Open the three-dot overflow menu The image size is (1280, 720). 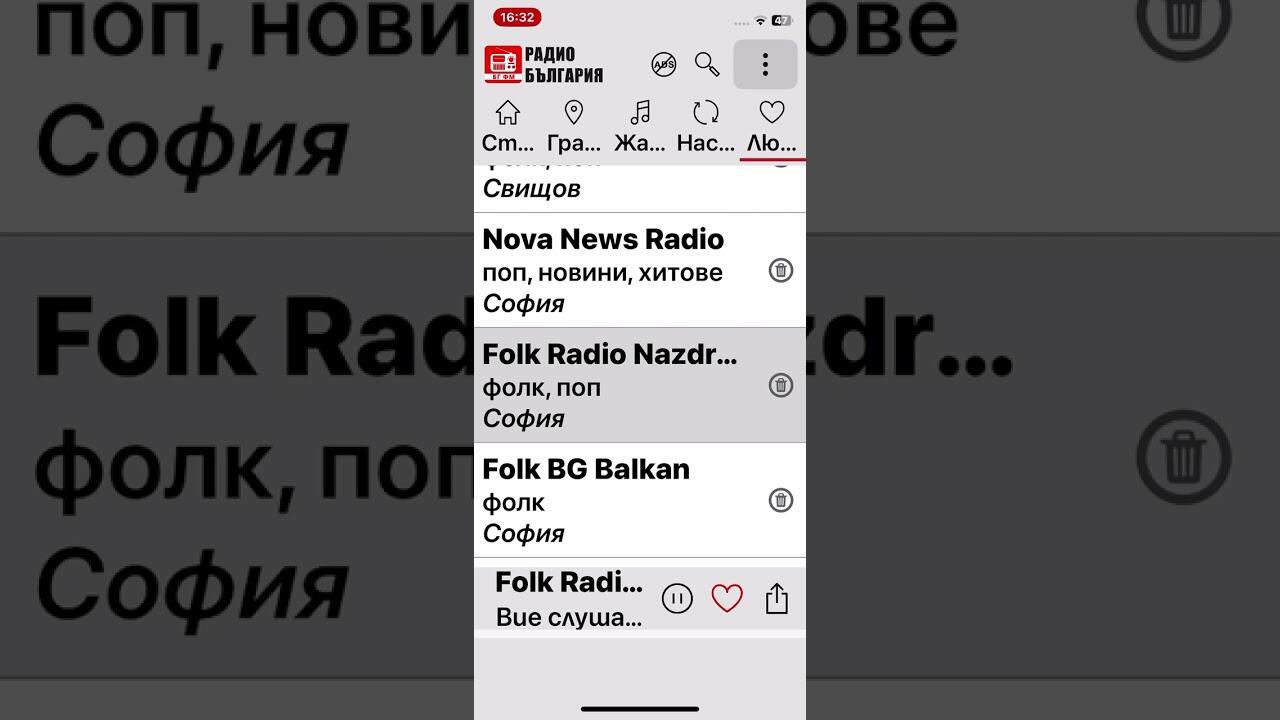pyautogui.click(x=765, y=65)
